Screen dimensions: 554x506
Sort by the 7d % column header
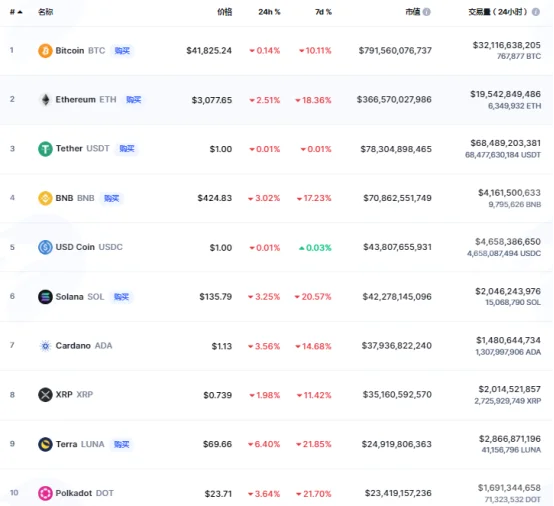coord(323,12)
